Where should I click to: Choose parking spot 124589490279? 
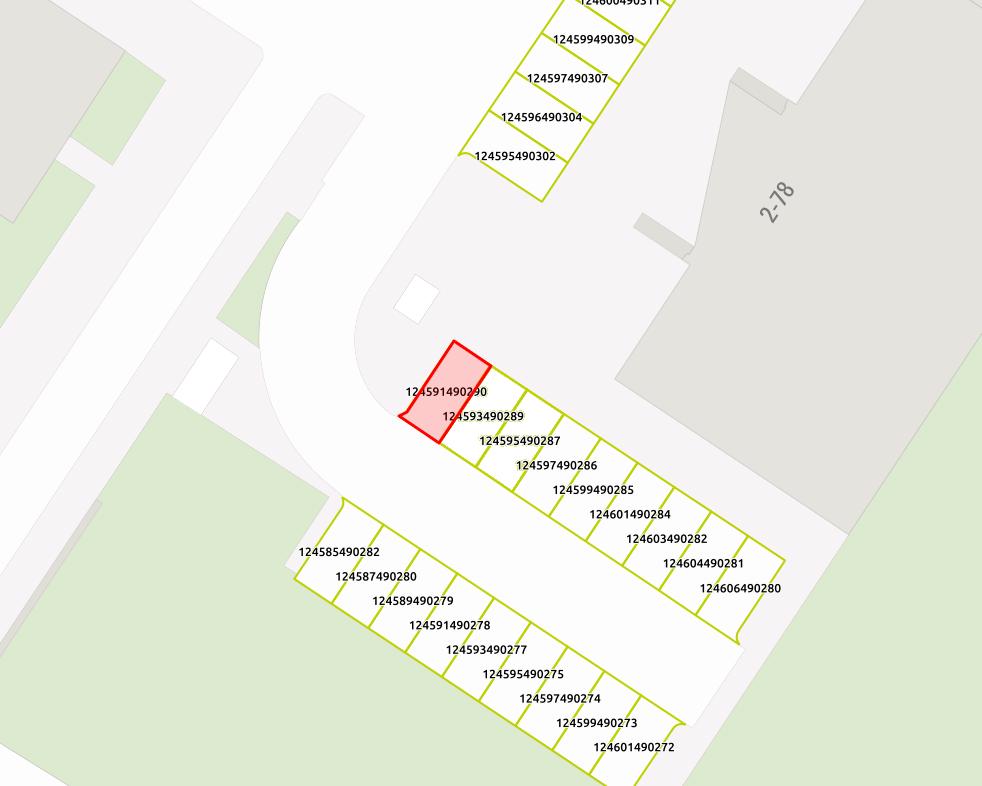tap(413, 601)
